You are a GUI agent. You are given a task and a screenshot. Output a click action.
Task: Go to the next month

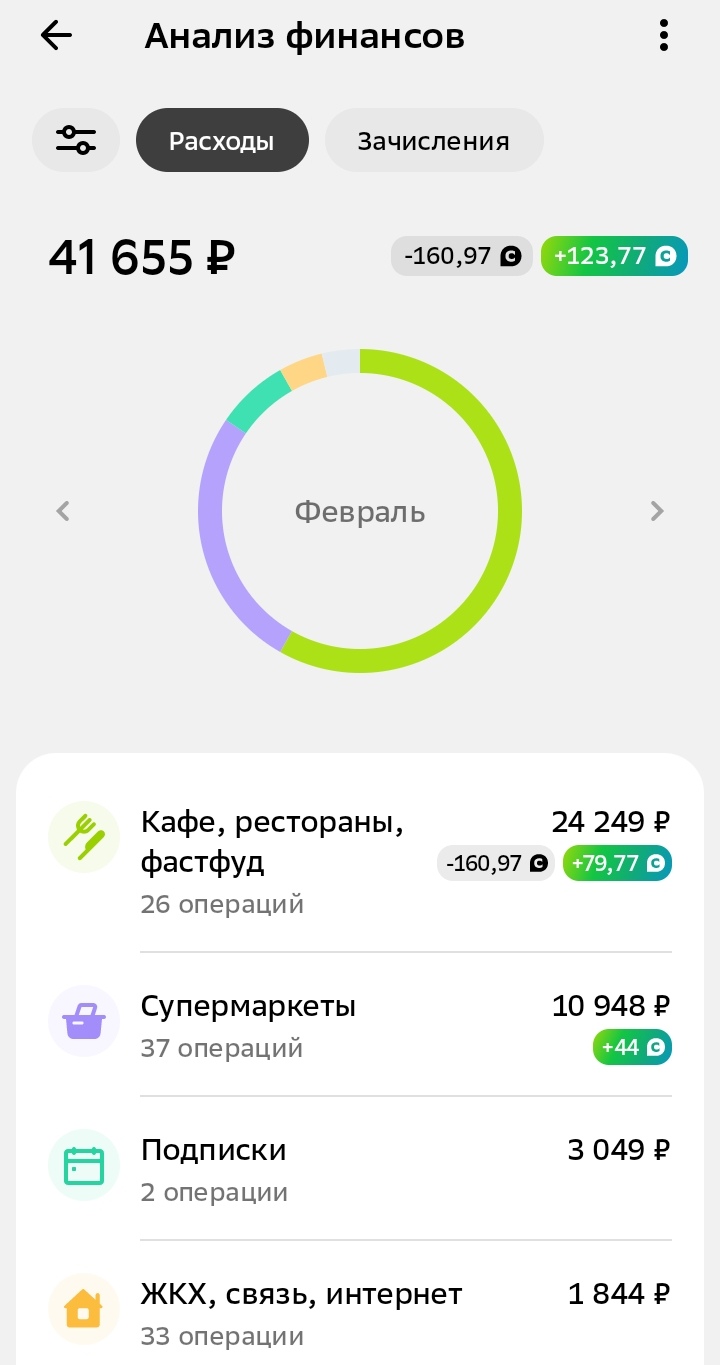(x=656, y=512)
